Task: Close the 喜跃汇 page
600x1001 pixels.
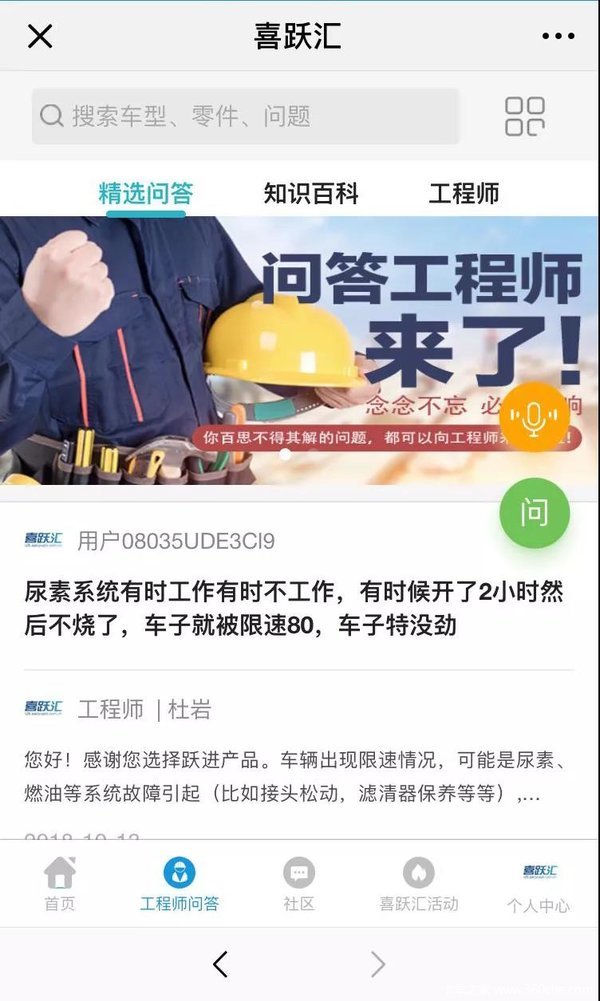Action: click(x=39, y=37)
